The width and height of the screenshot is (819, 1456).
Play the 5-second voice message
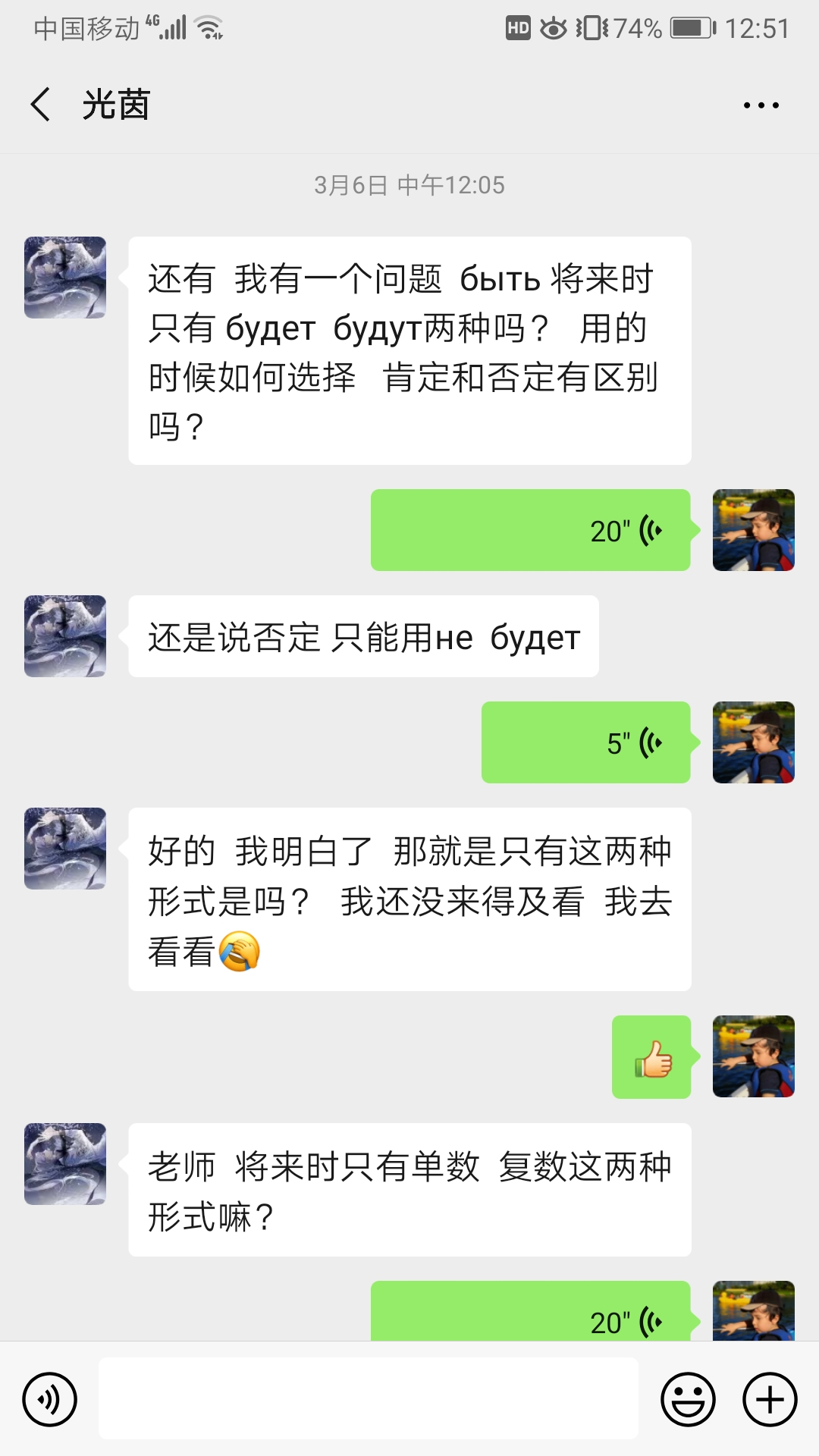(x=585, y=742)
